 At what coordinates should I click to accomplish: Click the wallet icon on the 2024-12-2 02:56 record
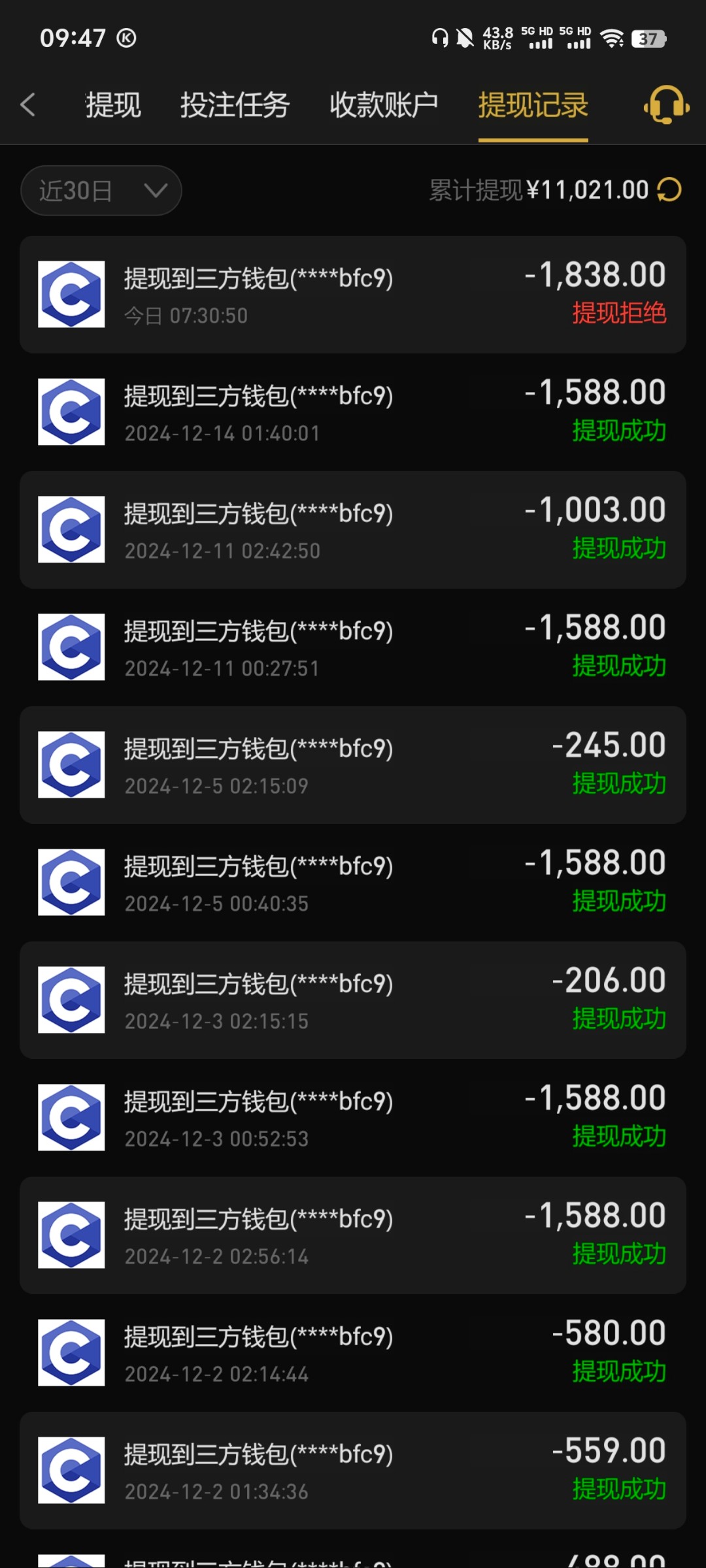tap(71, 1235)
